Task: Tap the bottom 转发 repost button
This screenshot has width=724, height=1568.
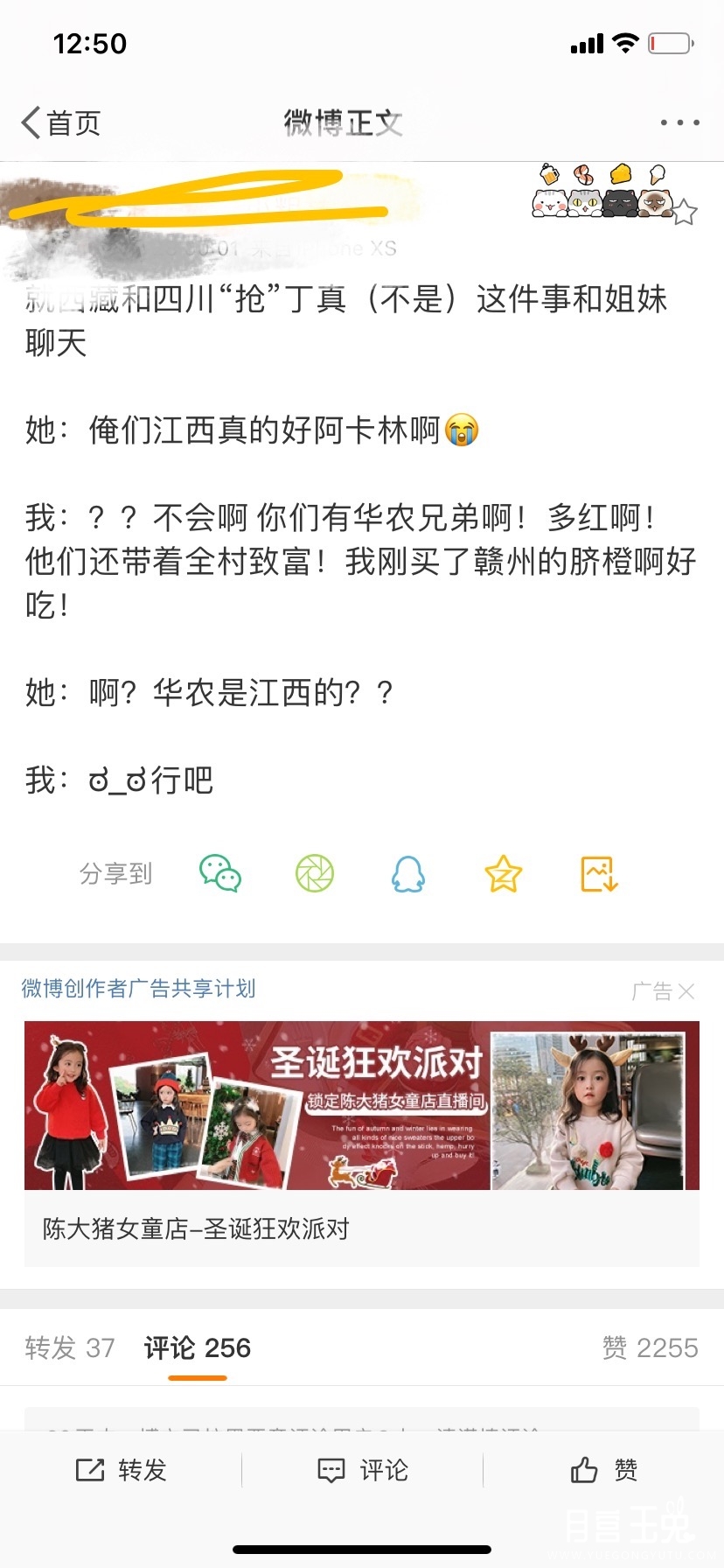Action: pyautogui.click(x=121, y=1470)
